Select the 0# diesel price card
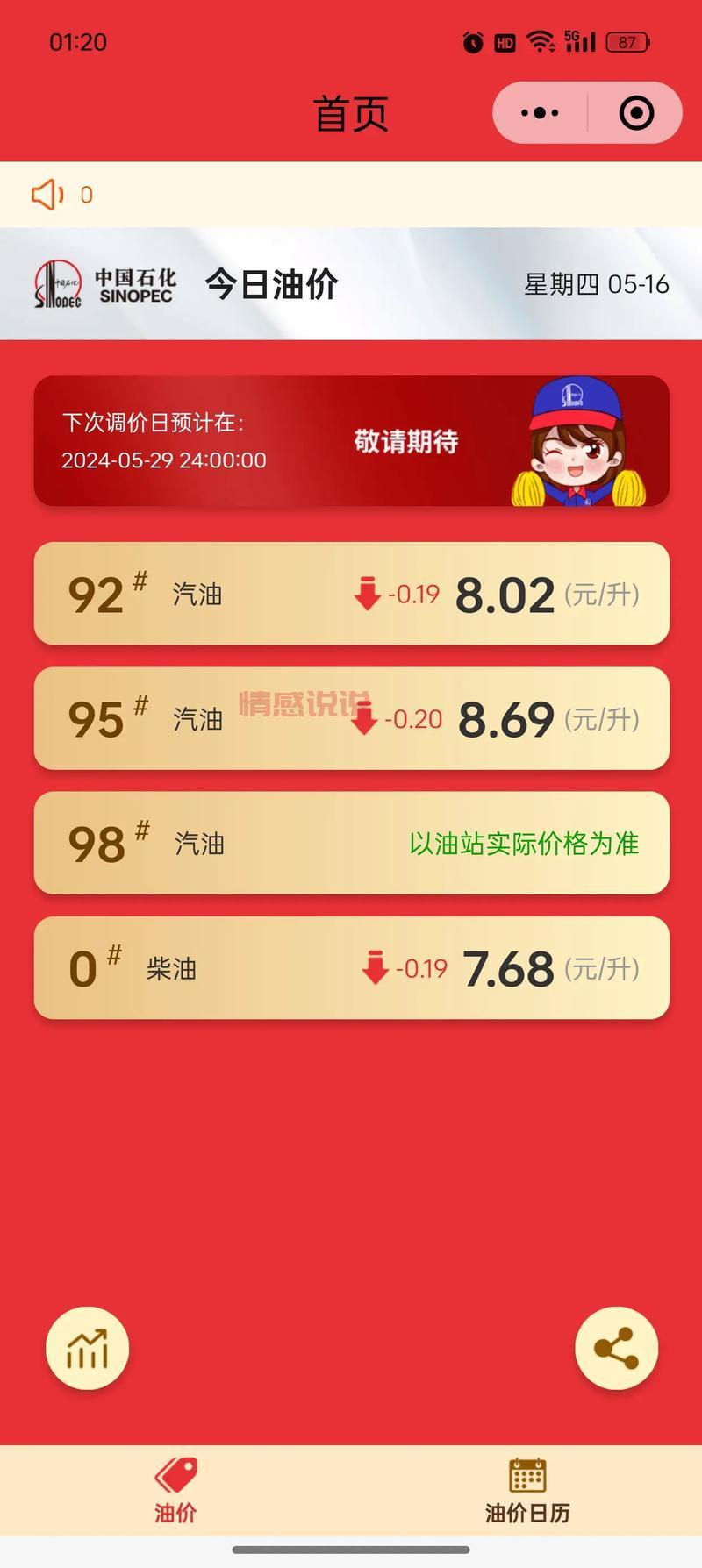Viewport: 702px width, 1568px height. 351,968
